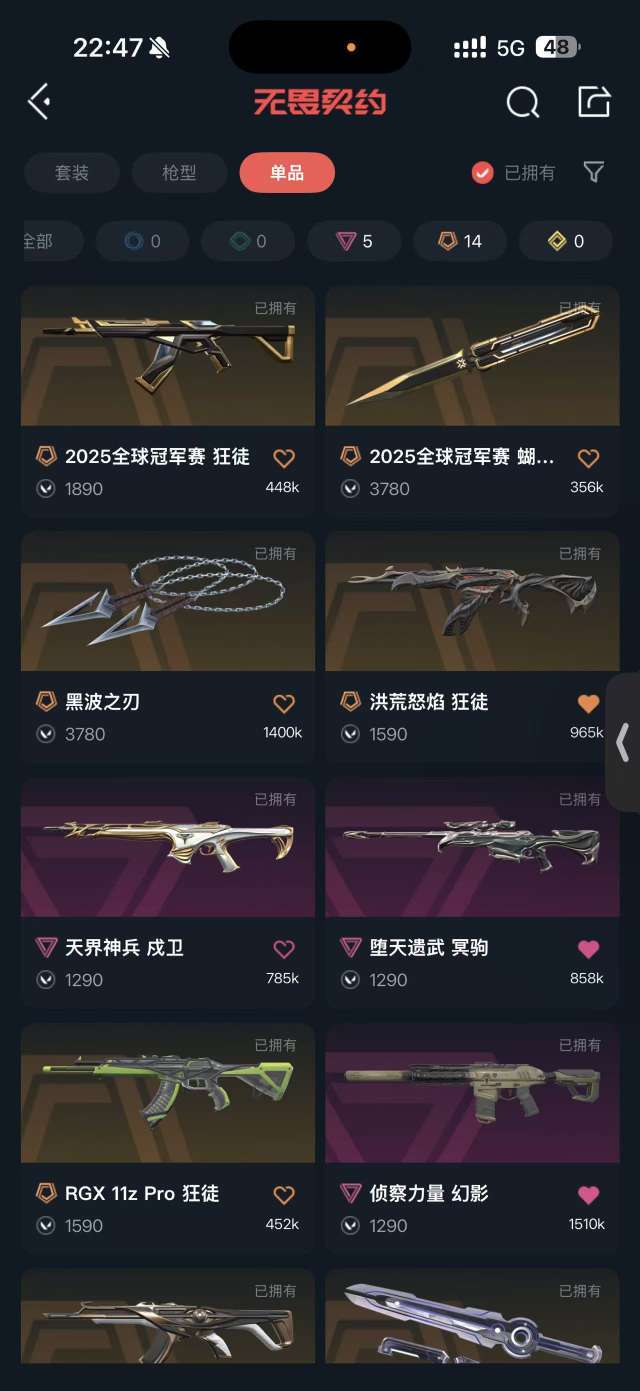Filter by orange rarity chip showing 14

point(460,241)
